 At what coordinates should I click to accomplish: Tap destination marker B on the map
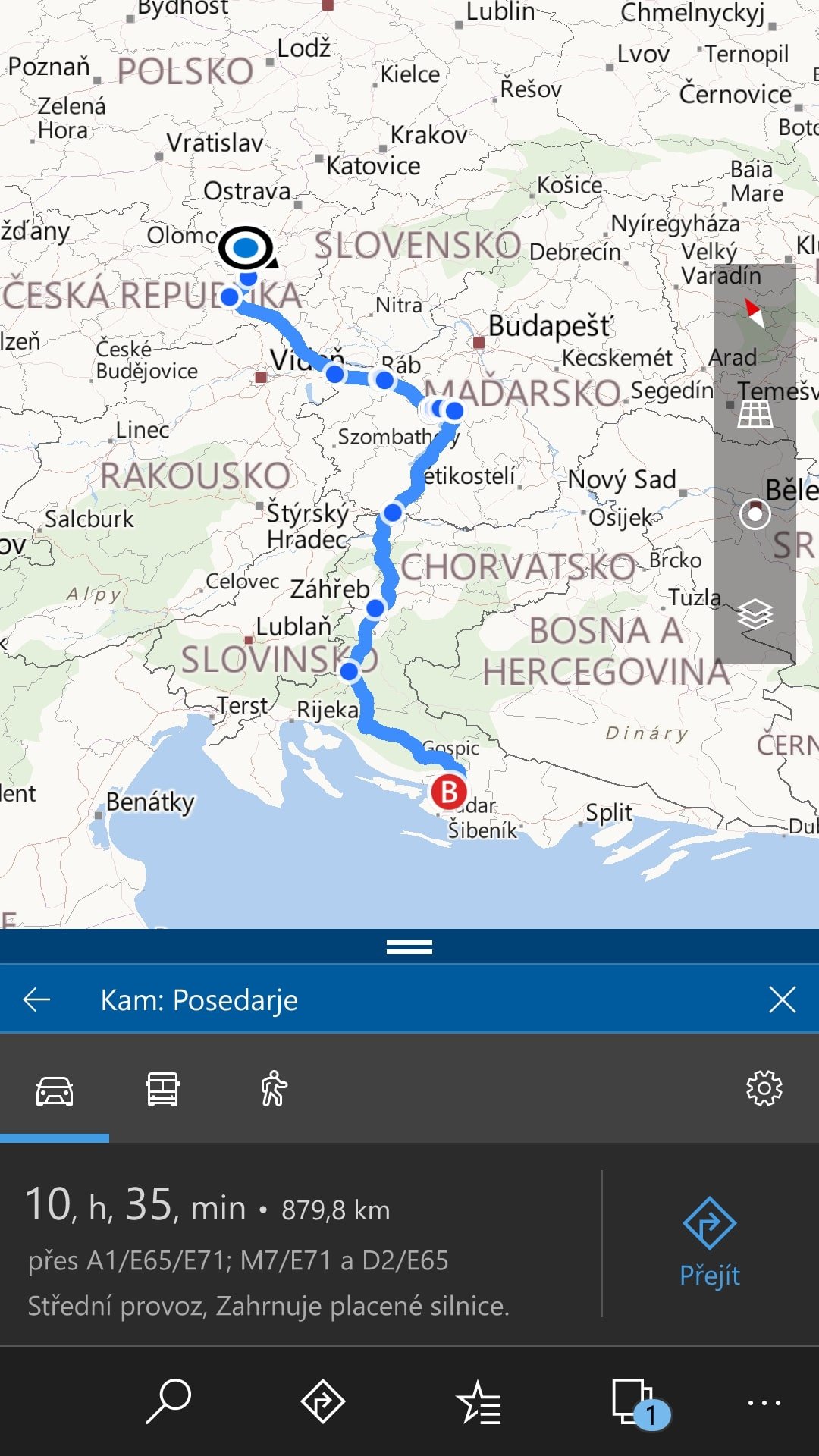coord(449,792)
